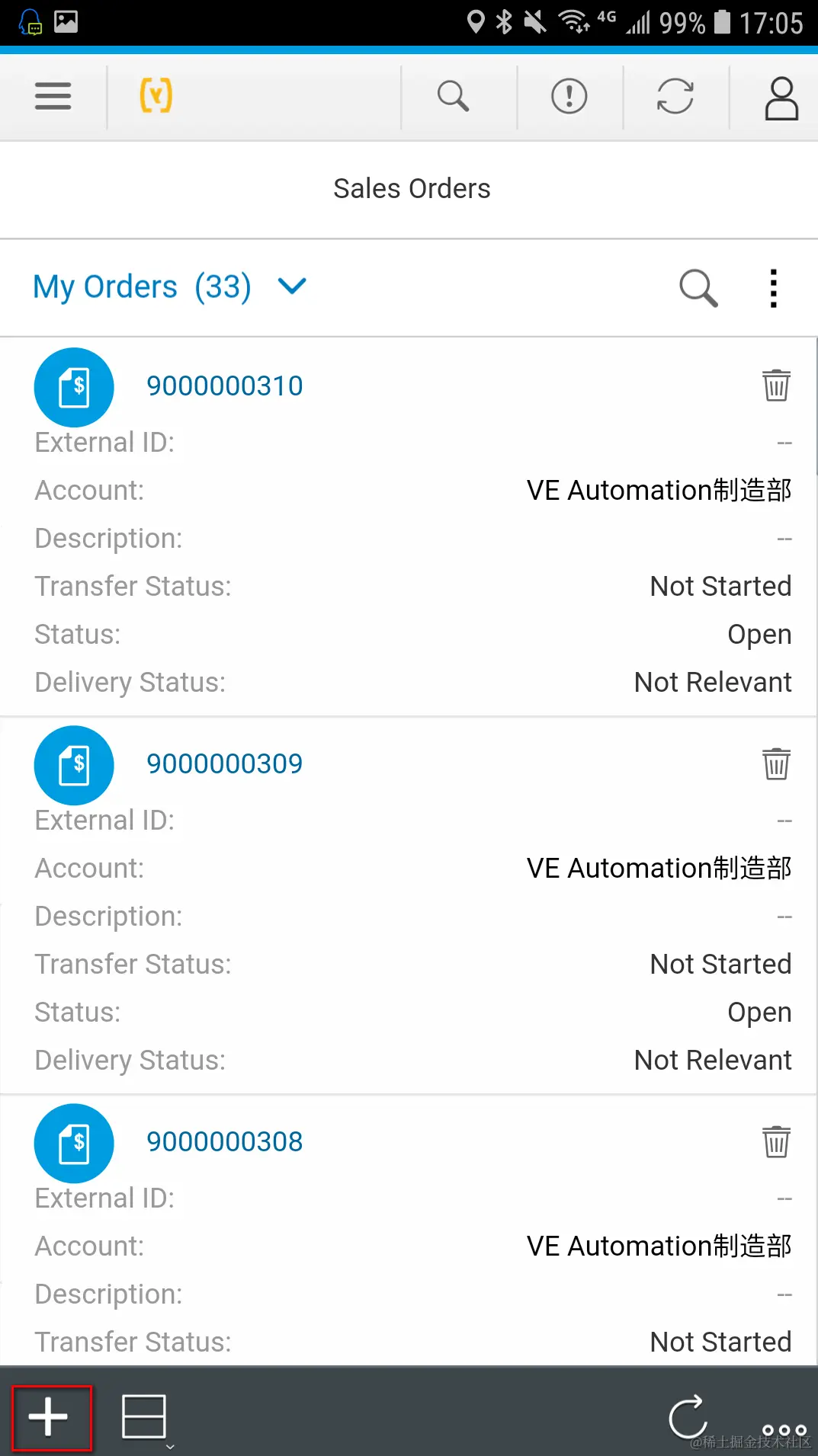This screenshot has height=1456, width=818.
Task: Search within the sales orders list
Action: tap(698, 288)
